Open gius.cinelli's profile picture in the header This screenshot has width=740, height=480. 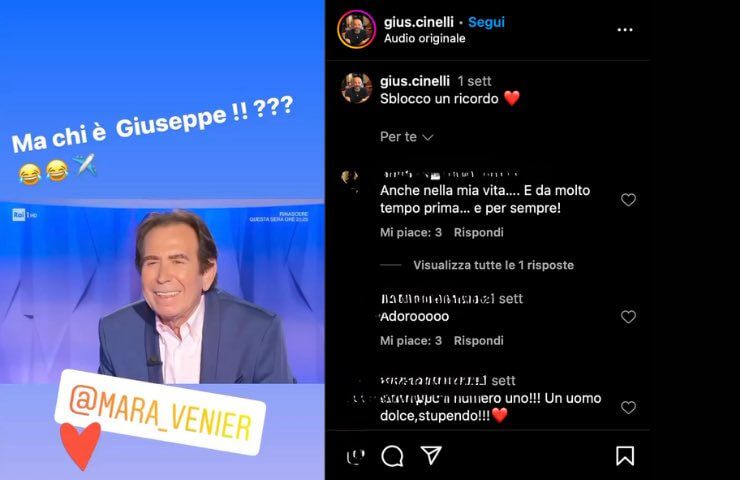(x=356, y=29)
